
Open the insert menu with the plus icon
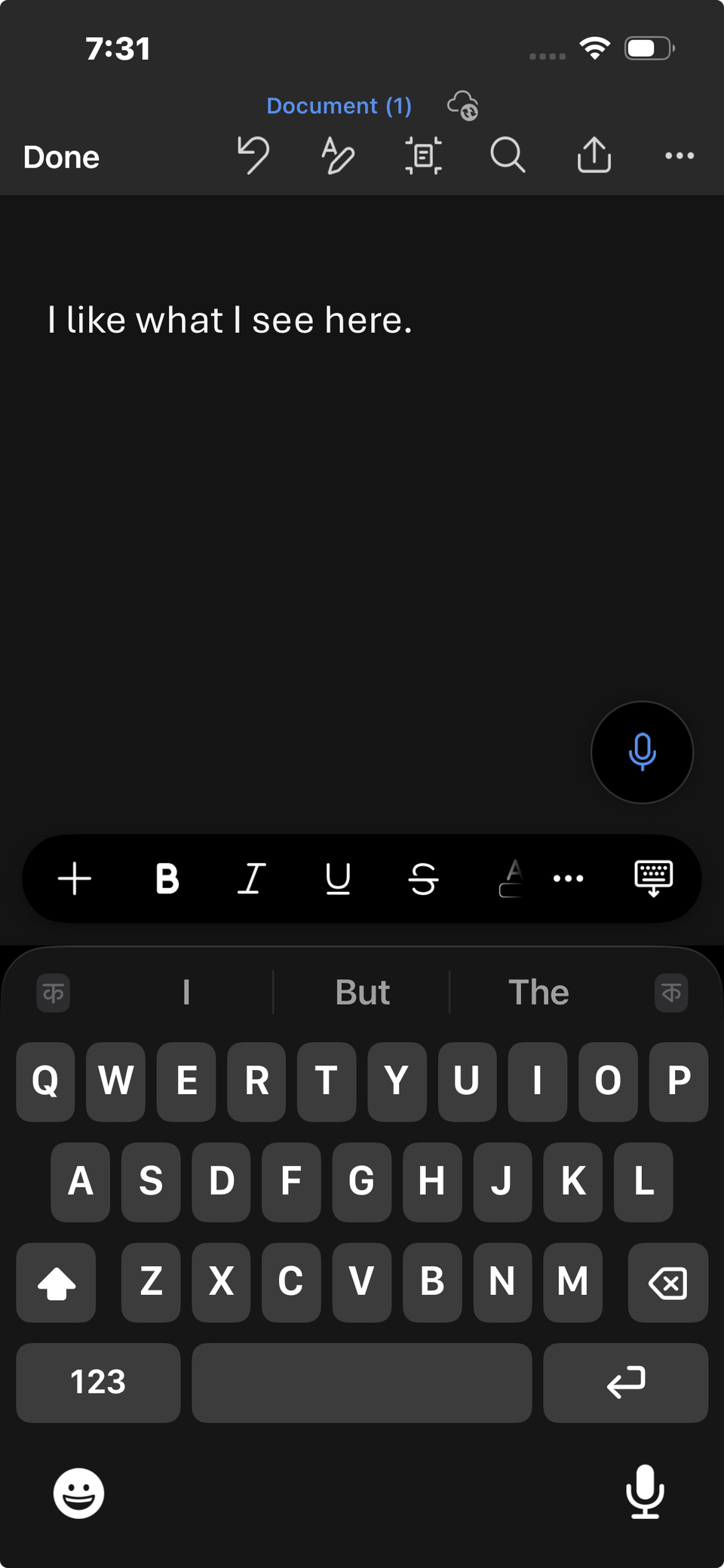(x=74, y=878)
